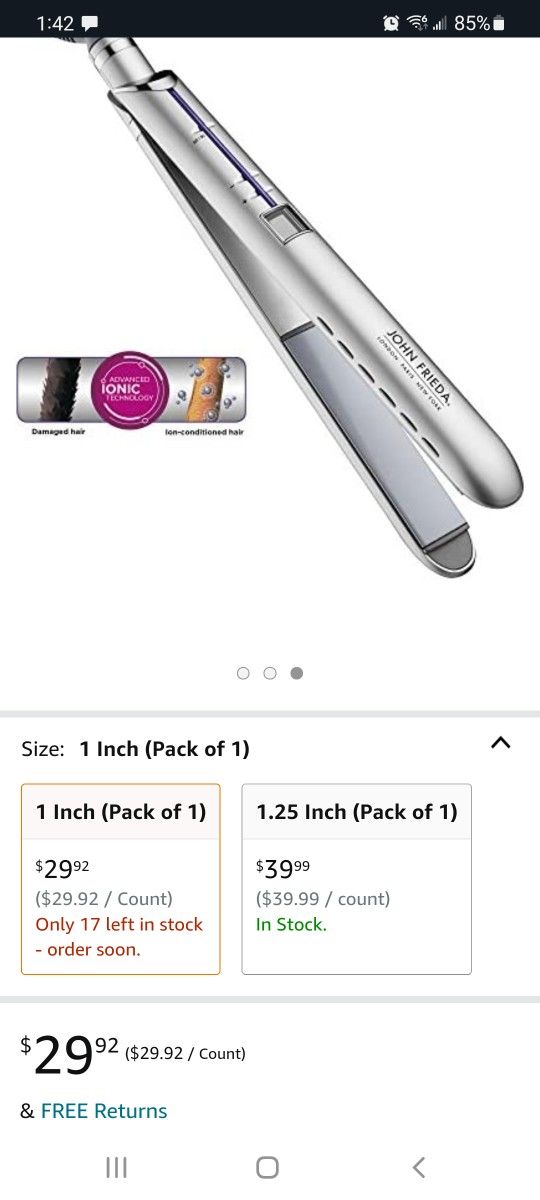The width and height of the screenshot is (540, 1200).
Task: Select the 1.25 Inch (Pack of 1) size
Action: pos(356,879)
